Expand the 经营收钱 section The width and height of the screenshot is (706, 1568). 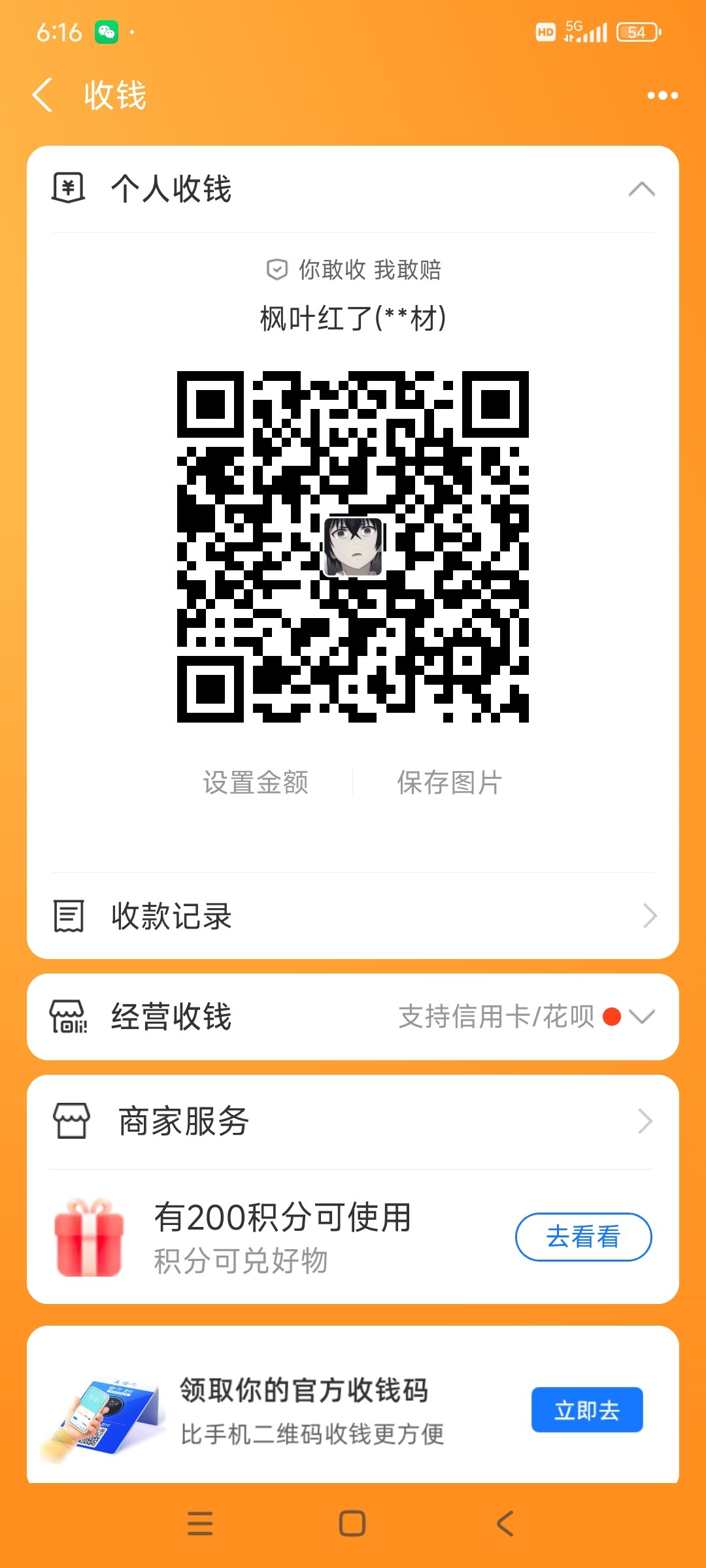pyautogui.click(x=641, y=1017)
